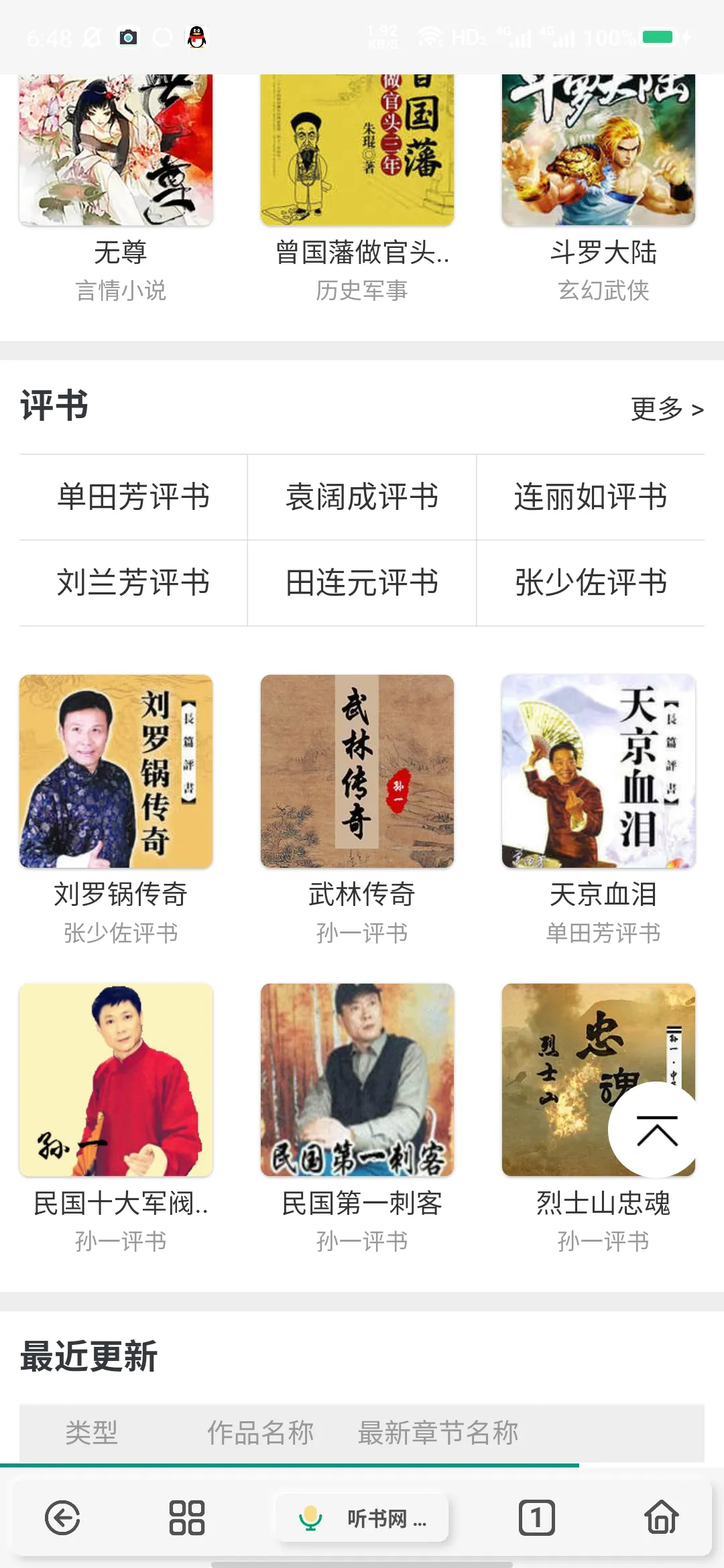Go back in the browser
This screenshot has height=1568, width=724.
[x=62, y=1518]
